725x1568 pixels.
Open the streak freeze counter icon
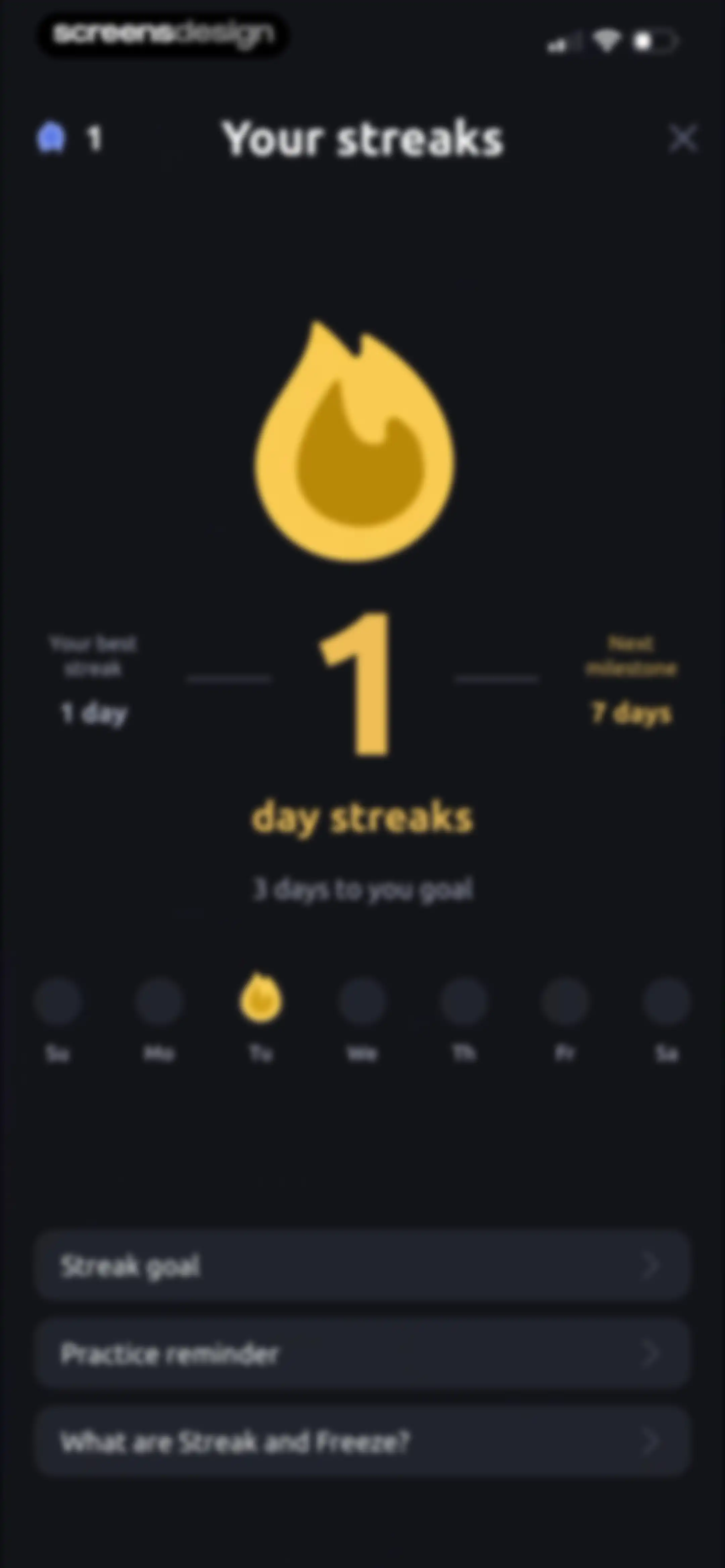click(x=51, y=138)
